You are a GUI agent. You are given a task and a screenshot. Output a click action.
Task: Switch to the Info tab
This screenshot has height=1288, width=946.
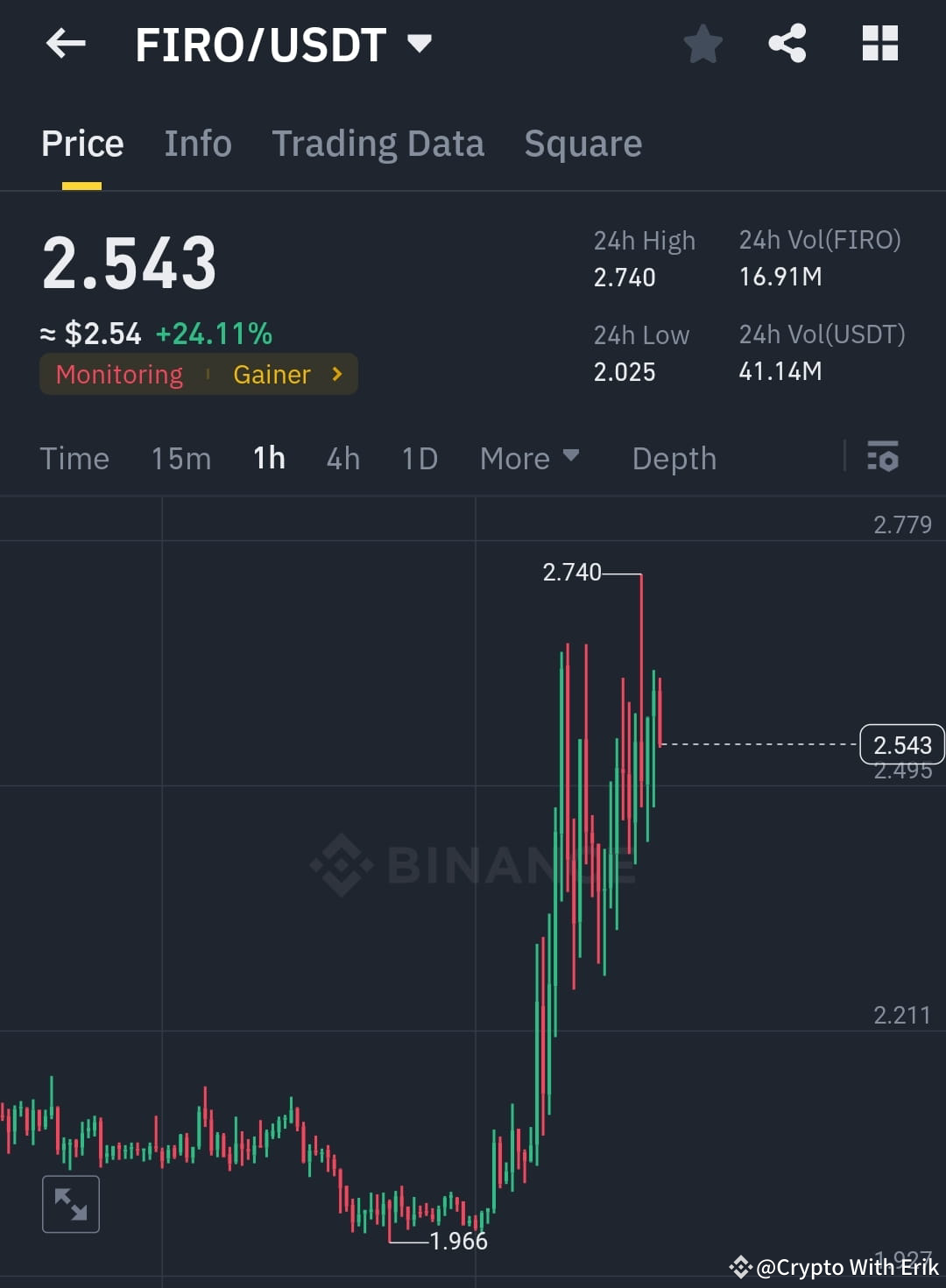coord(197,143)
